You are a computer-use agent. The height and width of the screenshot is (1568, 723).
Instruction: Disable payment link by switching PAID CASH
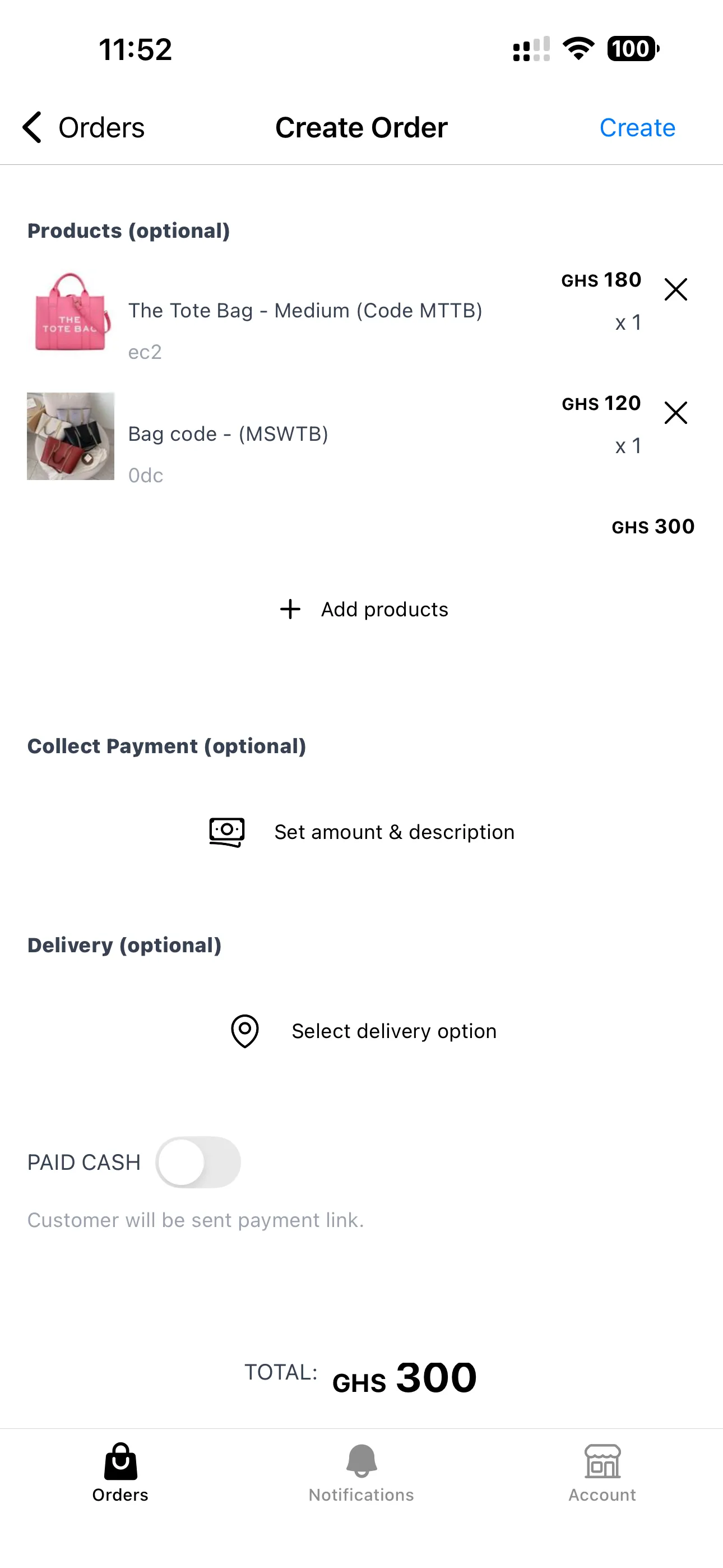[198, 1162]
